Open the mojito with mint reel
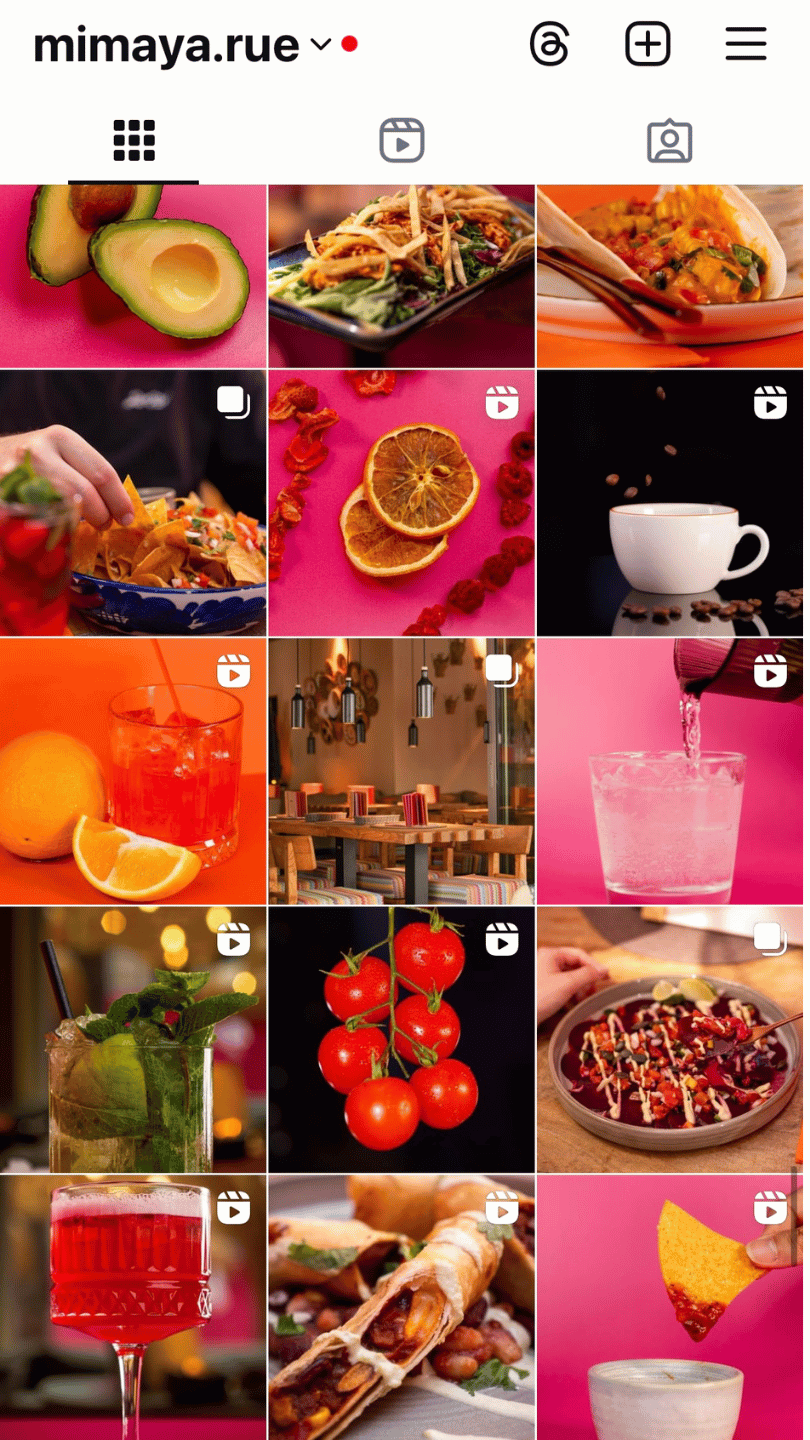This screenshot has height=1440, width=810. coord(133,1039)
